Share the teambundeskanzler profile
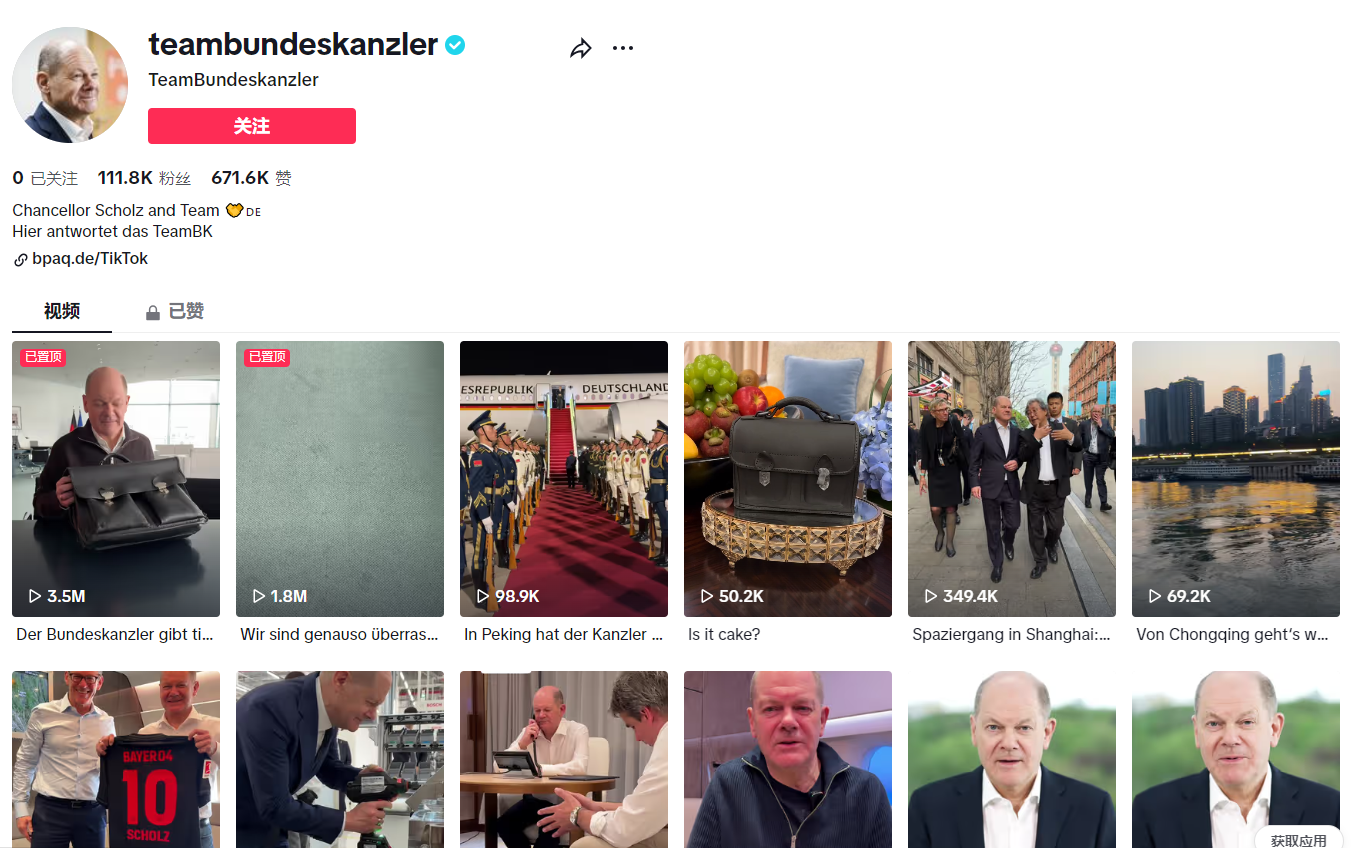Image resolution: width=1358 pixels, height=848 pixels. coord(580,48)
